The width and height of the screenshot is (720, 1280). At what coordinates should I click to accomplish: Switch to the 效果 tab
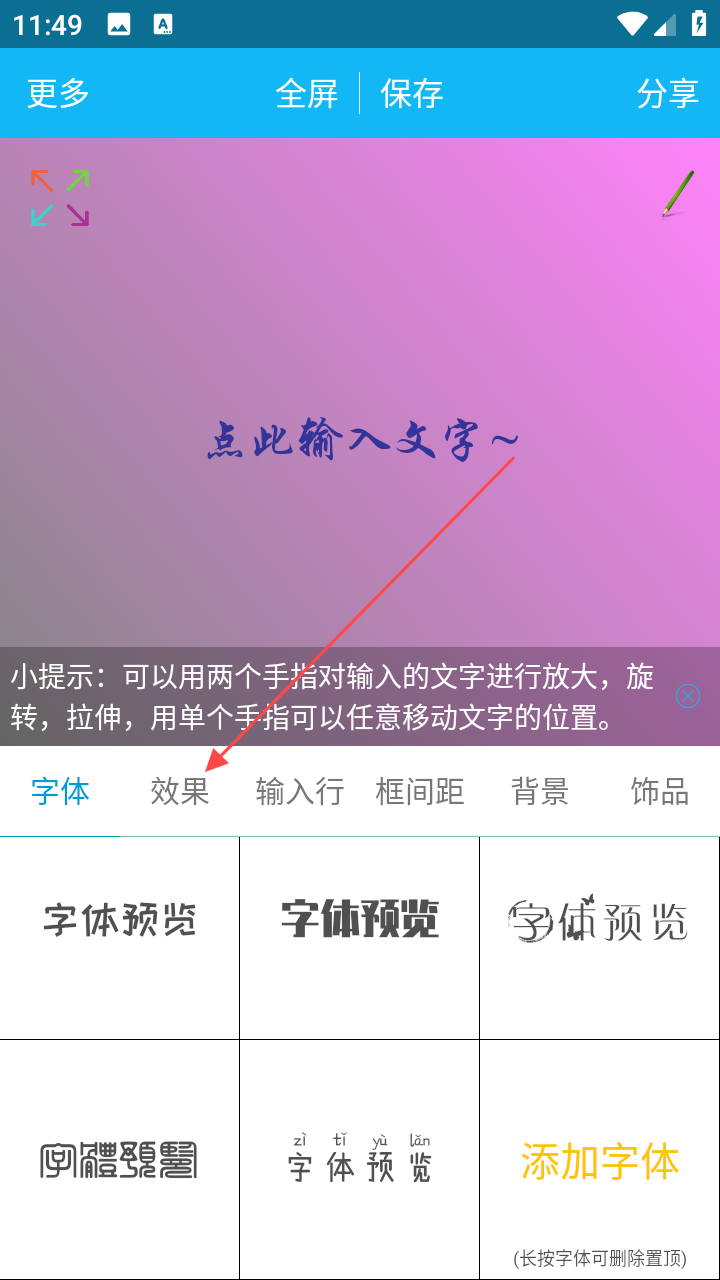tap(180, 792)
